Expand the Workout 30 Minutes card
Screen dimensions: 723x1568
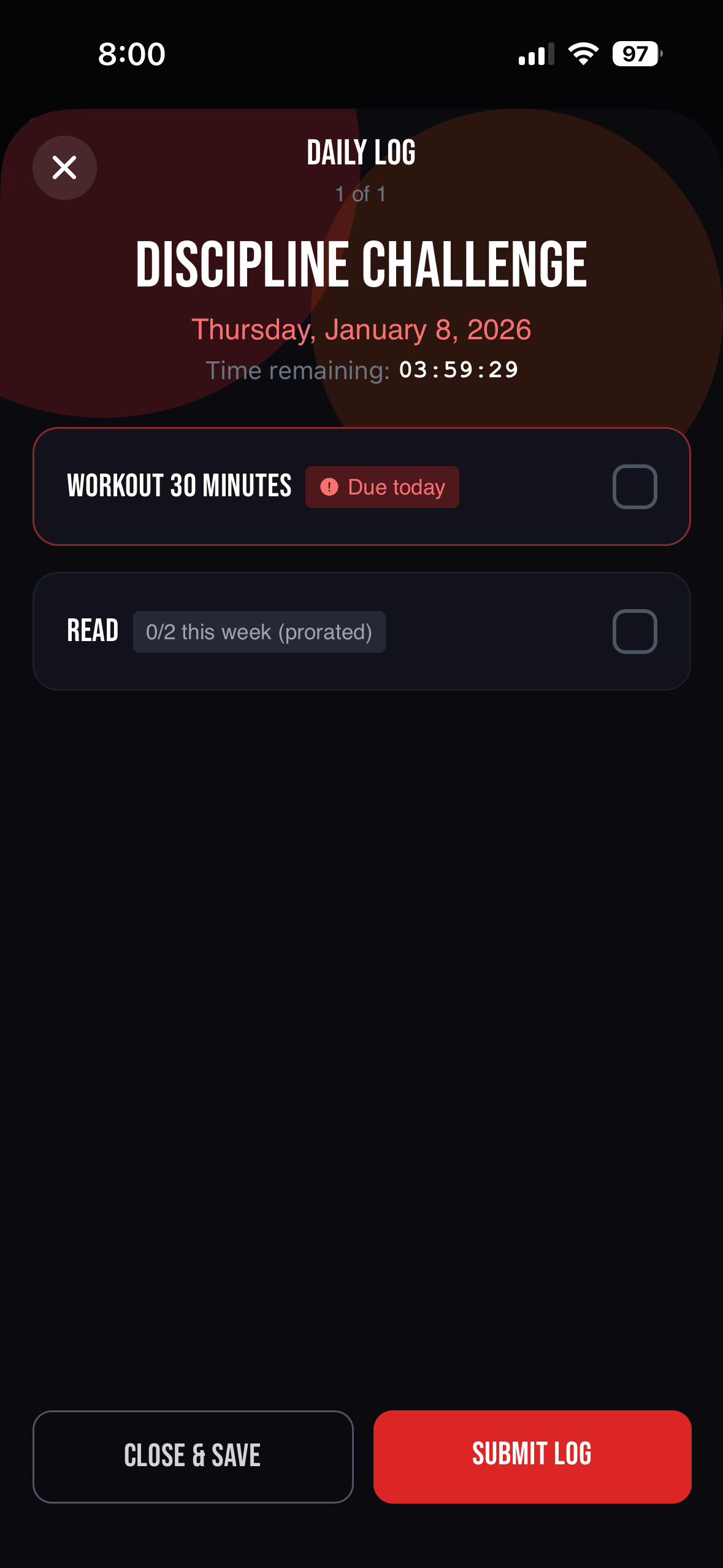point(362,486)
